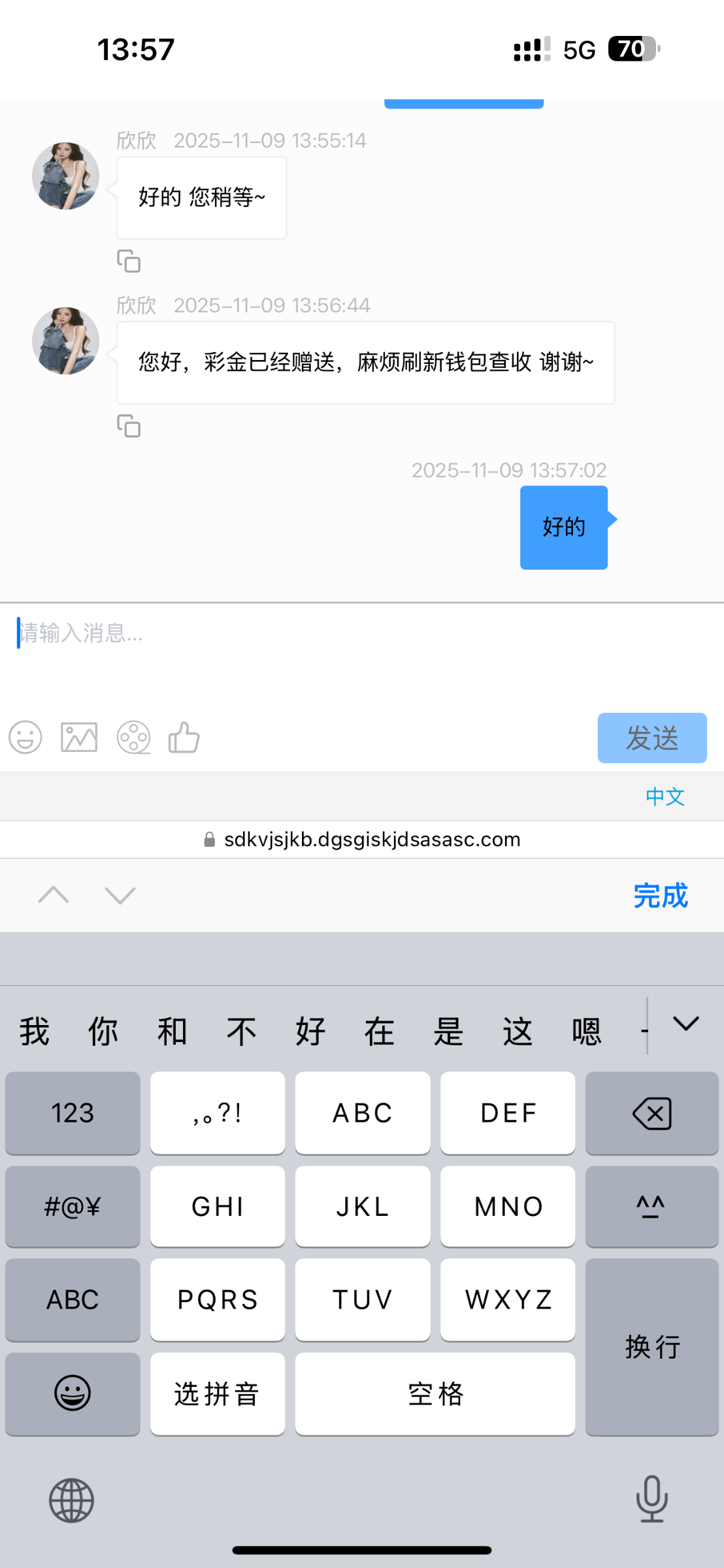Attach an image to the chat

(x=79, y=738)
